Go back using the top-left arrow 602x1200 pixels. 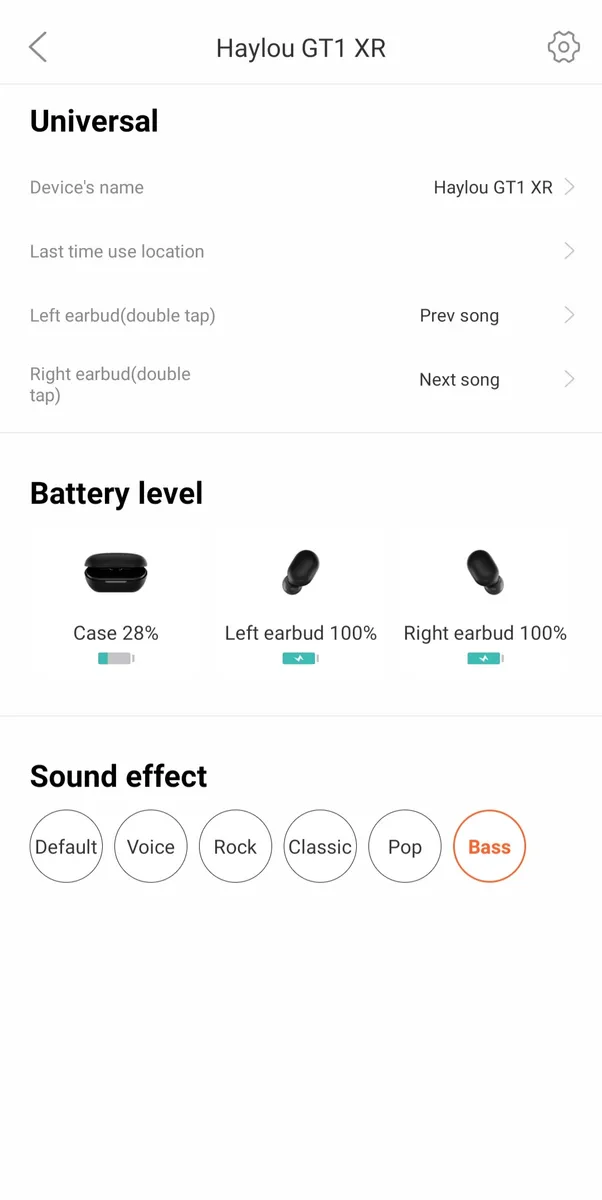coord(38,47)
